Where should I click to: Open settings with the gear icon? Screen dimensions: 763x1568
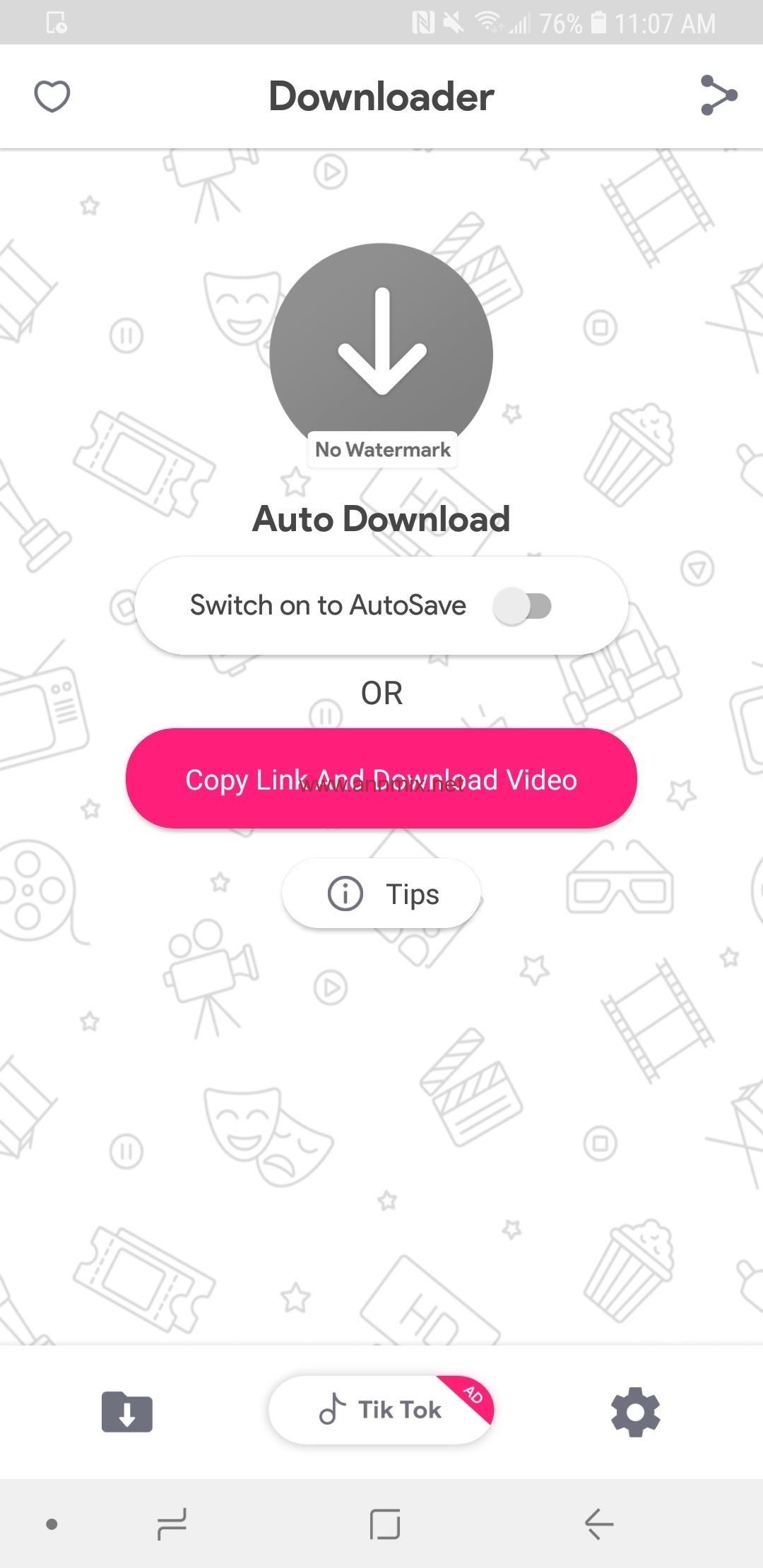pos(635,1411)
